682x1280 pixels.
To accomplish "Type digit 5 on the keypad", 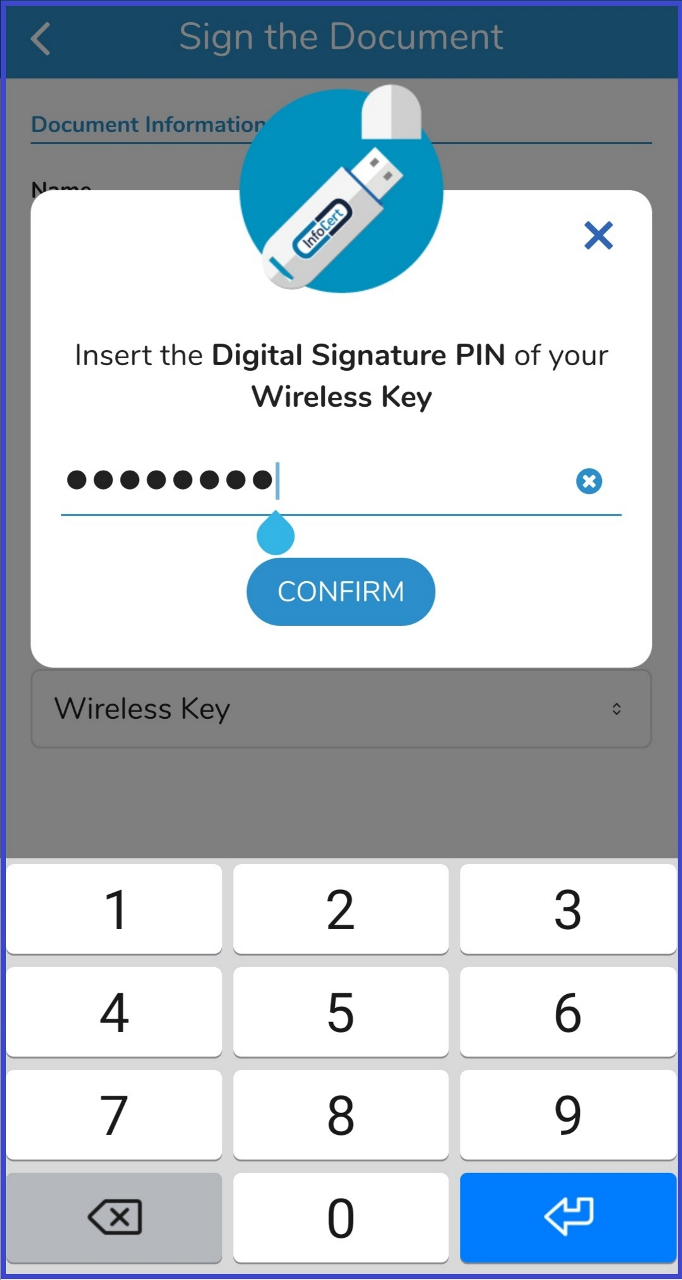I will pyautogui.click(x=341, y=1013).
